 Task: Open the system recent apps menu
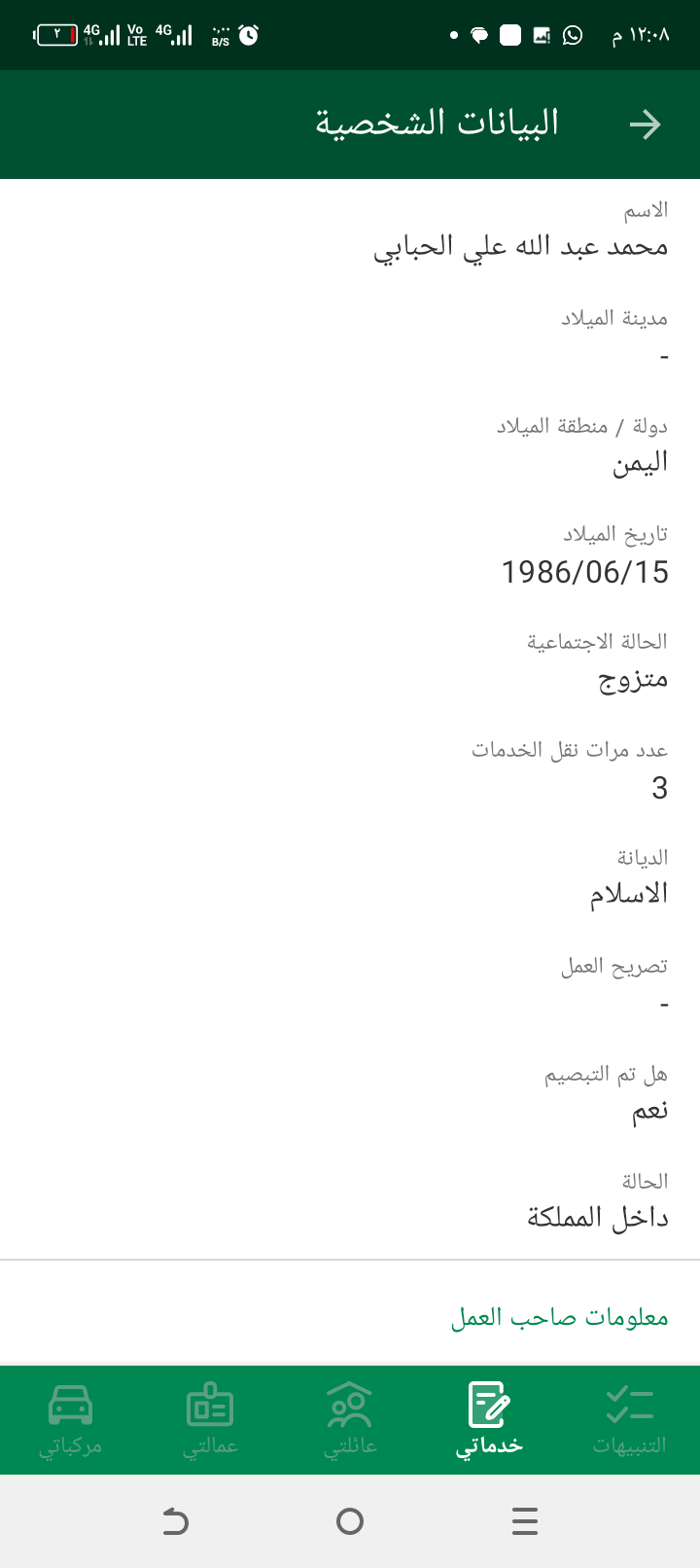pyautogui.click(x=525, y=1520)
